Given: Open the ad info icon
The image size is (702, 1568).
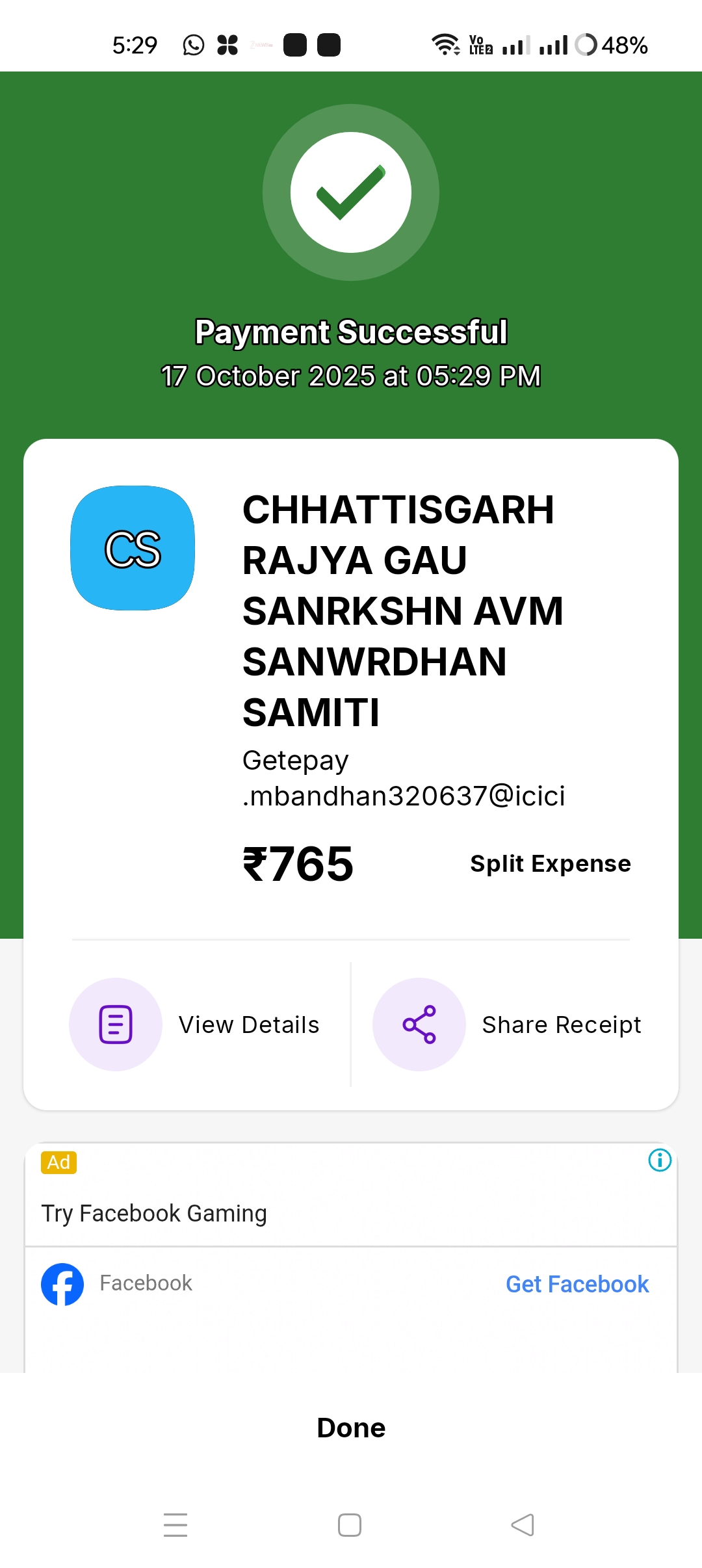Looking at the screenshot, I should [660, 1160].
